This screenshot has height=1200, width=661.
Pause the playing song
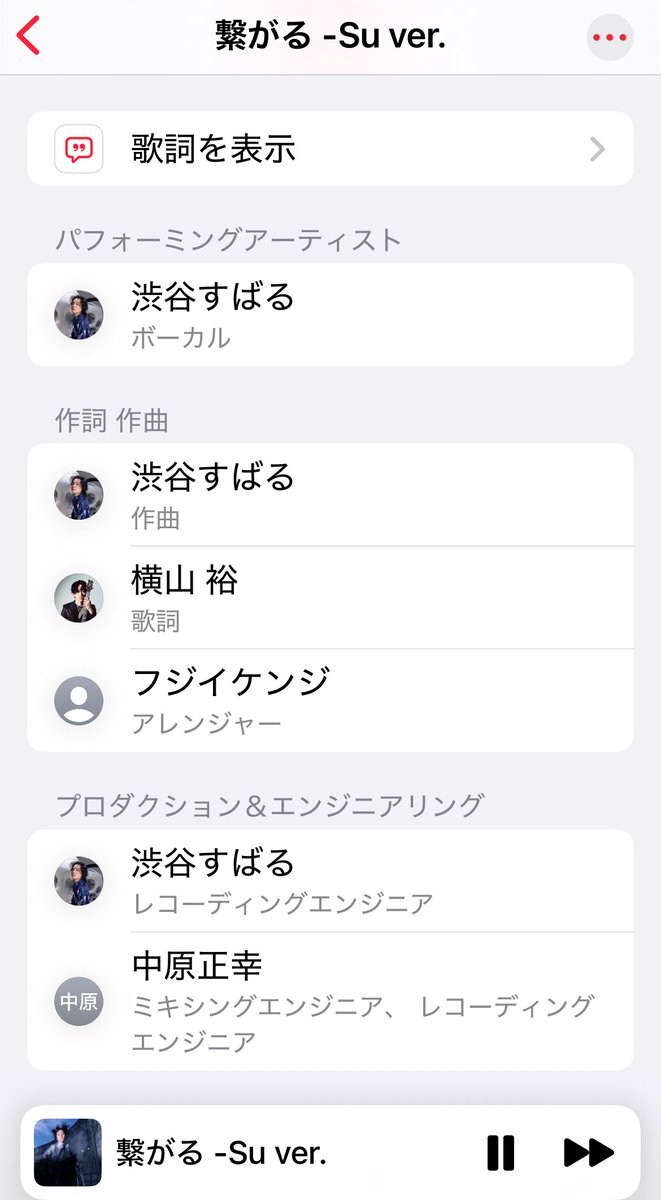tap(500, 1152)
